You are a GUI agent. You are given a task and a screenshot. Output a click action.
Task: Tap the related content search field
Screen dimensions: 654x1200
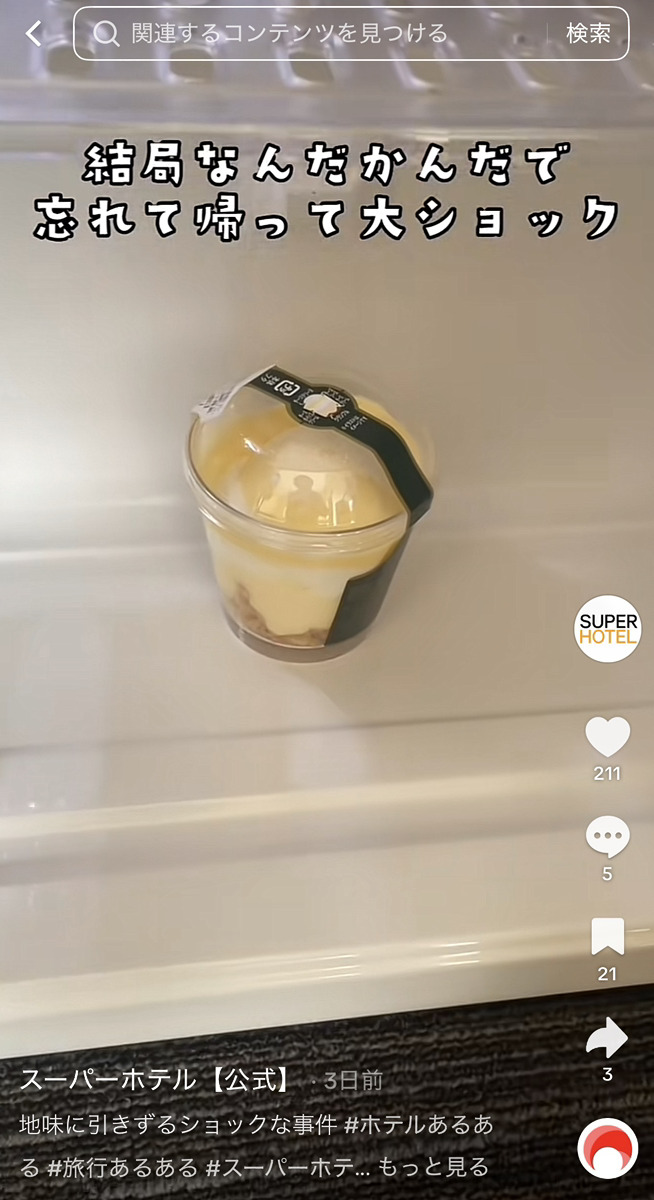310,34
